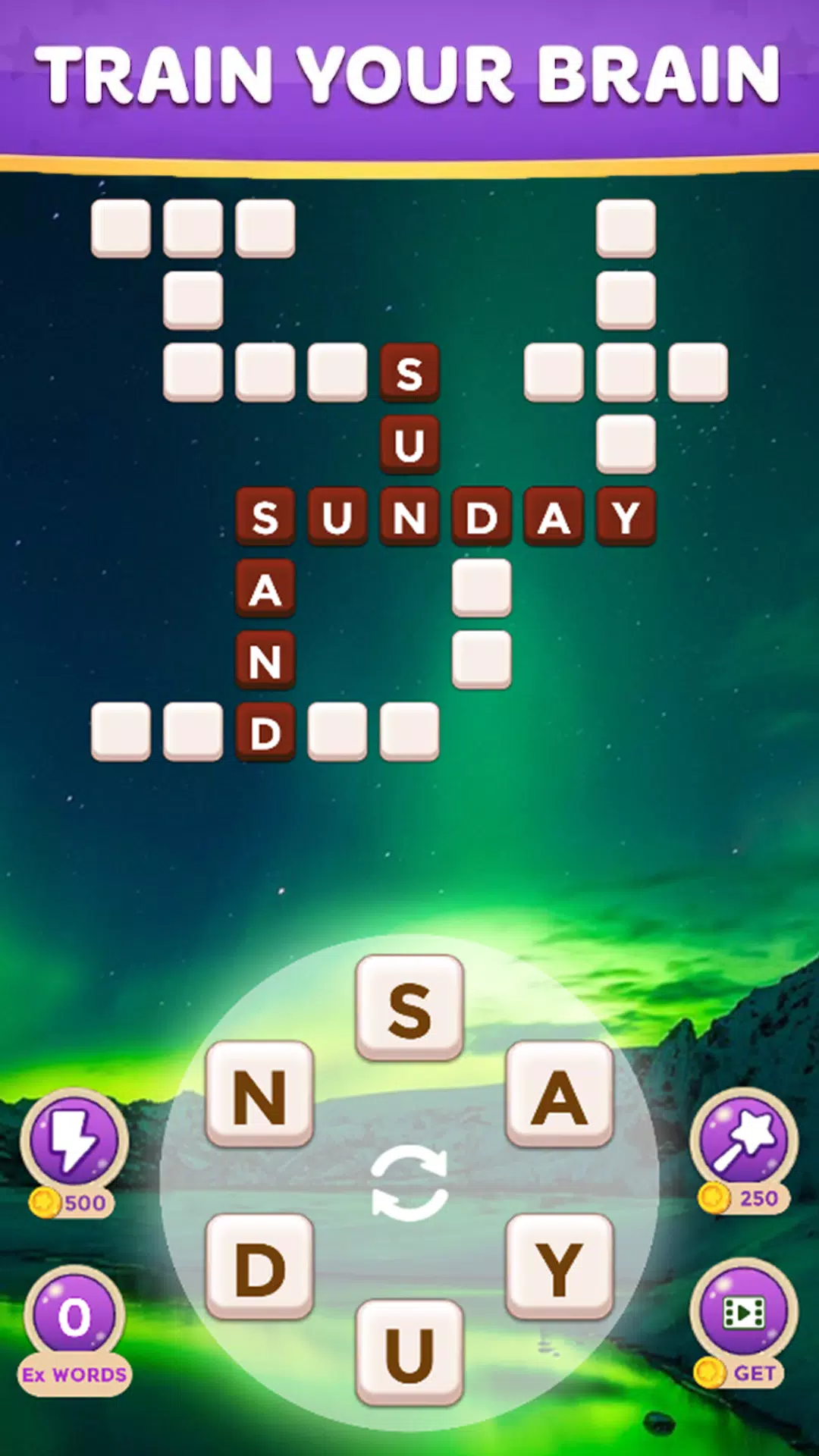The width and height of the screenshot is (819, 1456).
Task: Choose the letter Y tile
Action: point(559,1266)
